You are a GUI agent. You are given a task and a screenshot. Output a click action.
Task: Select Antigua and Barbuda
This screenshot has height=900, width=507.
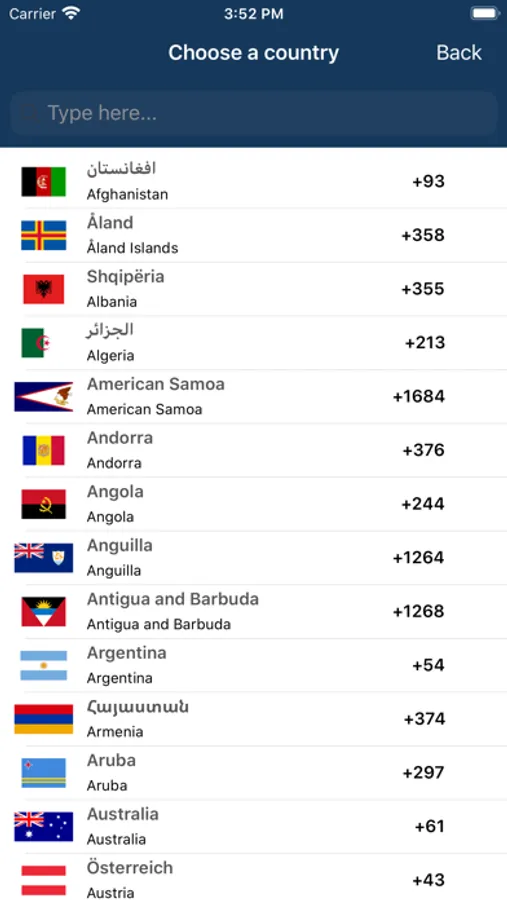coord(253,612)
